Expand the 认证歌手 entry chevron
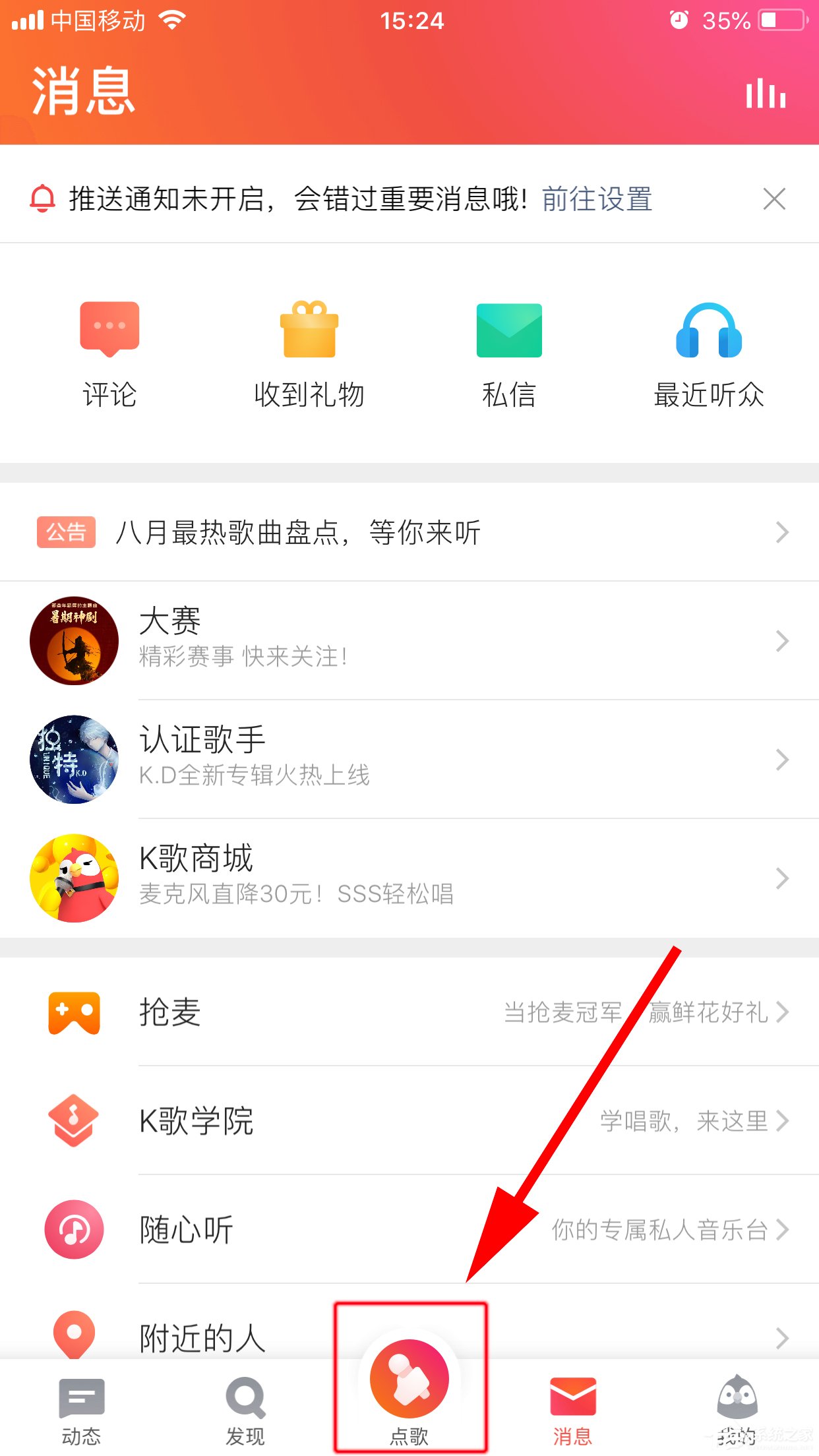 (781, 759)
